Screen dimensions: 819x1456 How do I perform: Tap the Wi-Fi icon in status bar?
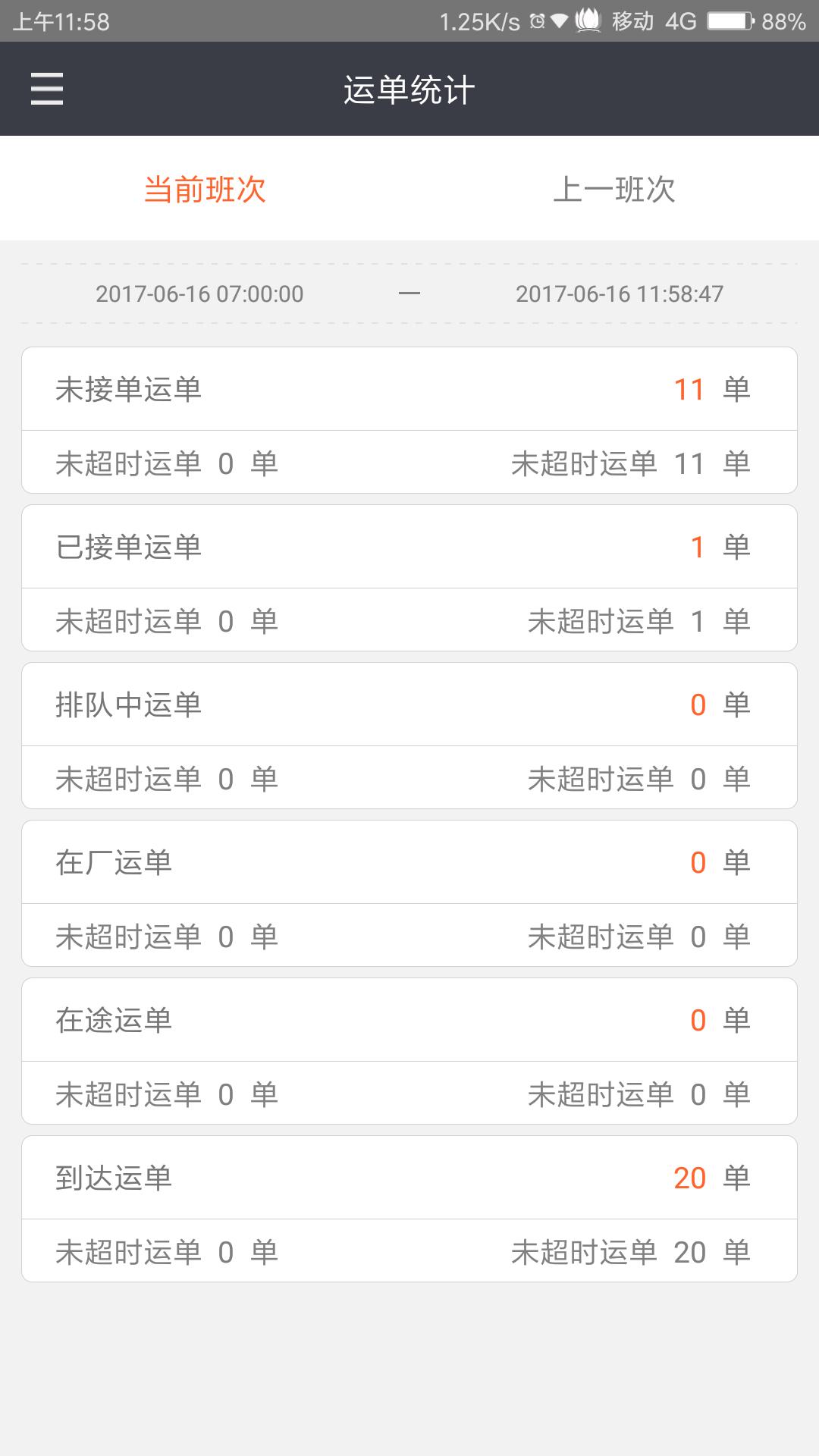pos(559,22)
